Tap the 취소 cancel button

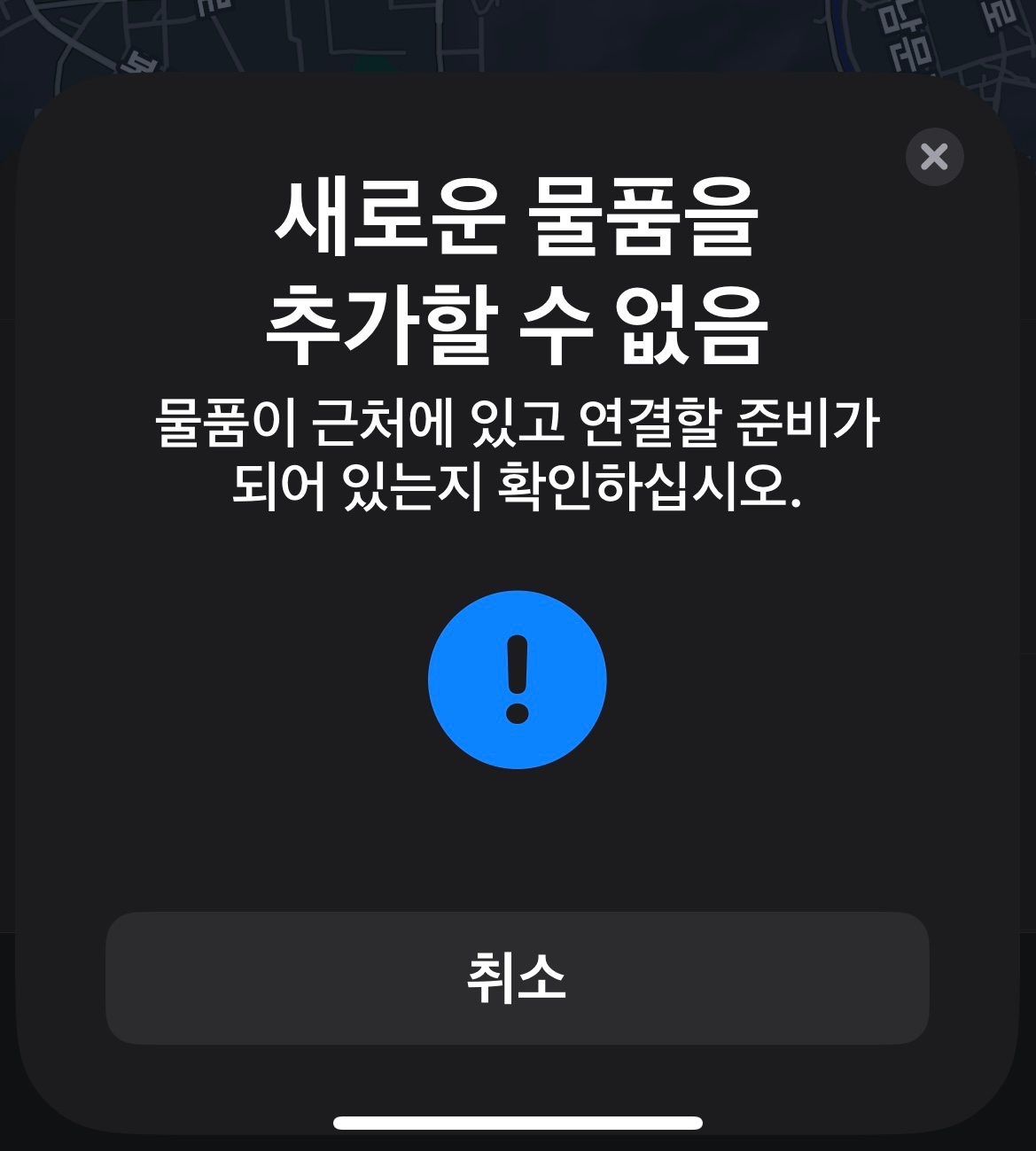point(517,977)
